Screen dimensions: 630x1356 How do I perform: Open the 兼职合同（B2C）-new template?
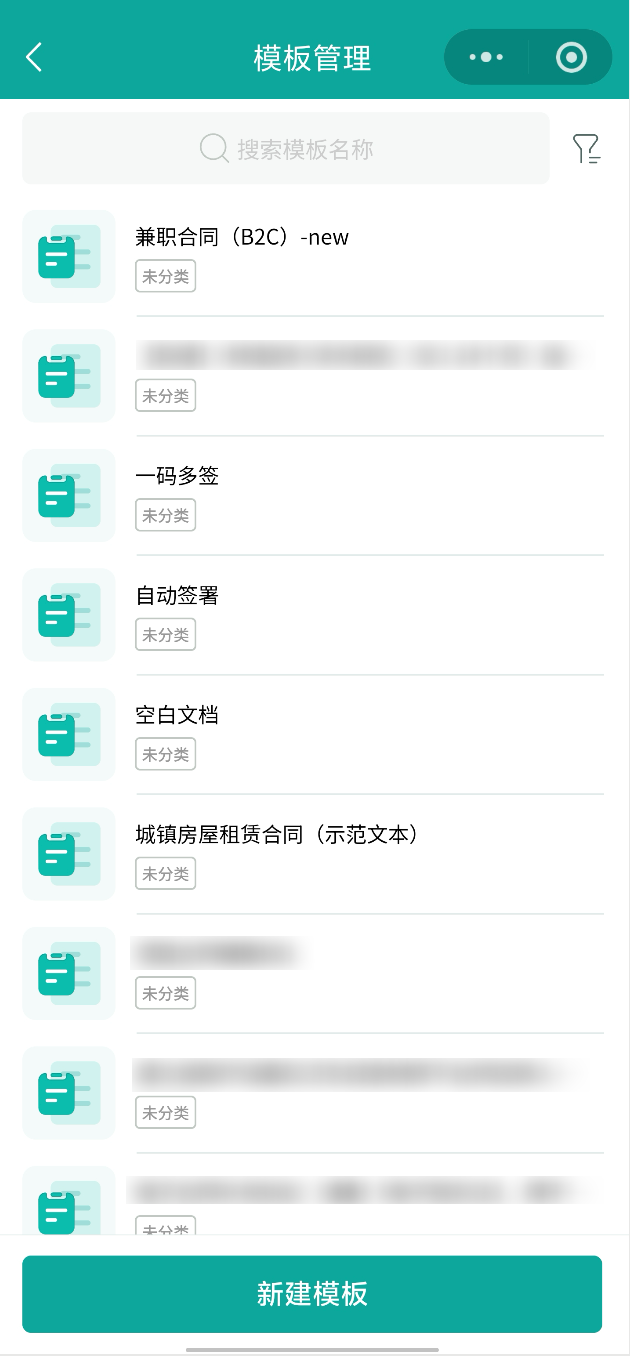(x=242, y=238)
